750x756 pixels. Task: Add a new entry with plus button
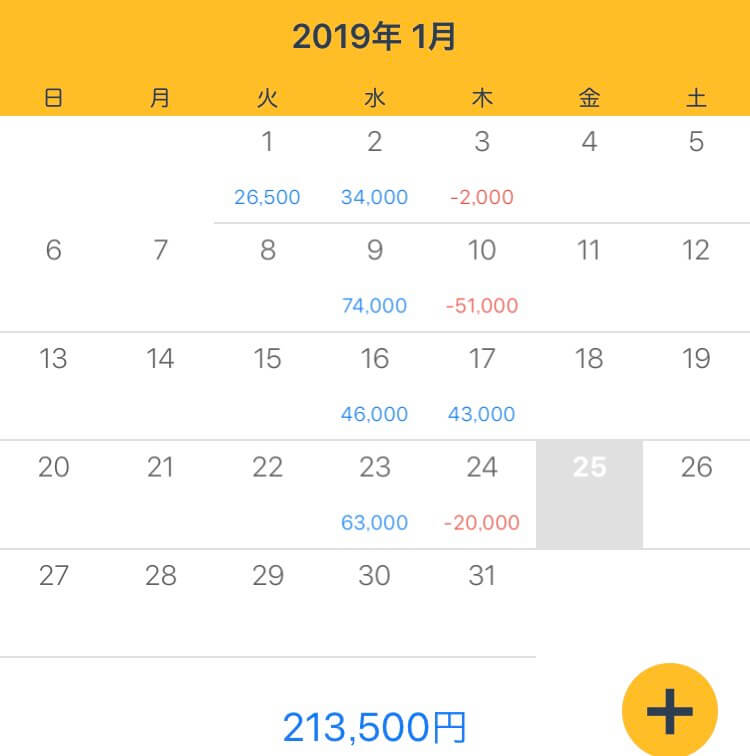point(669,710)
